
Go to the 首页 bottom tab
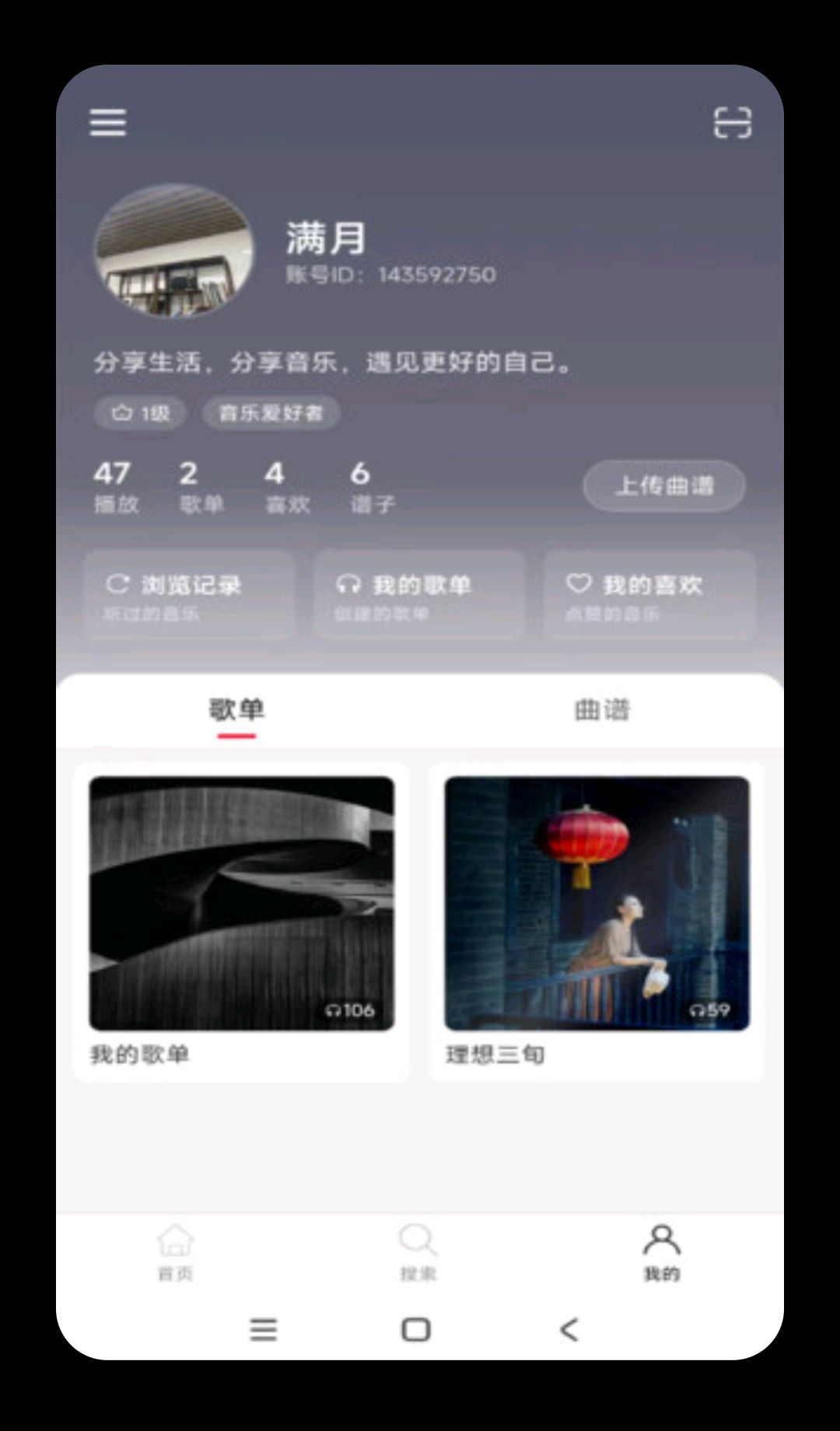176,1252
